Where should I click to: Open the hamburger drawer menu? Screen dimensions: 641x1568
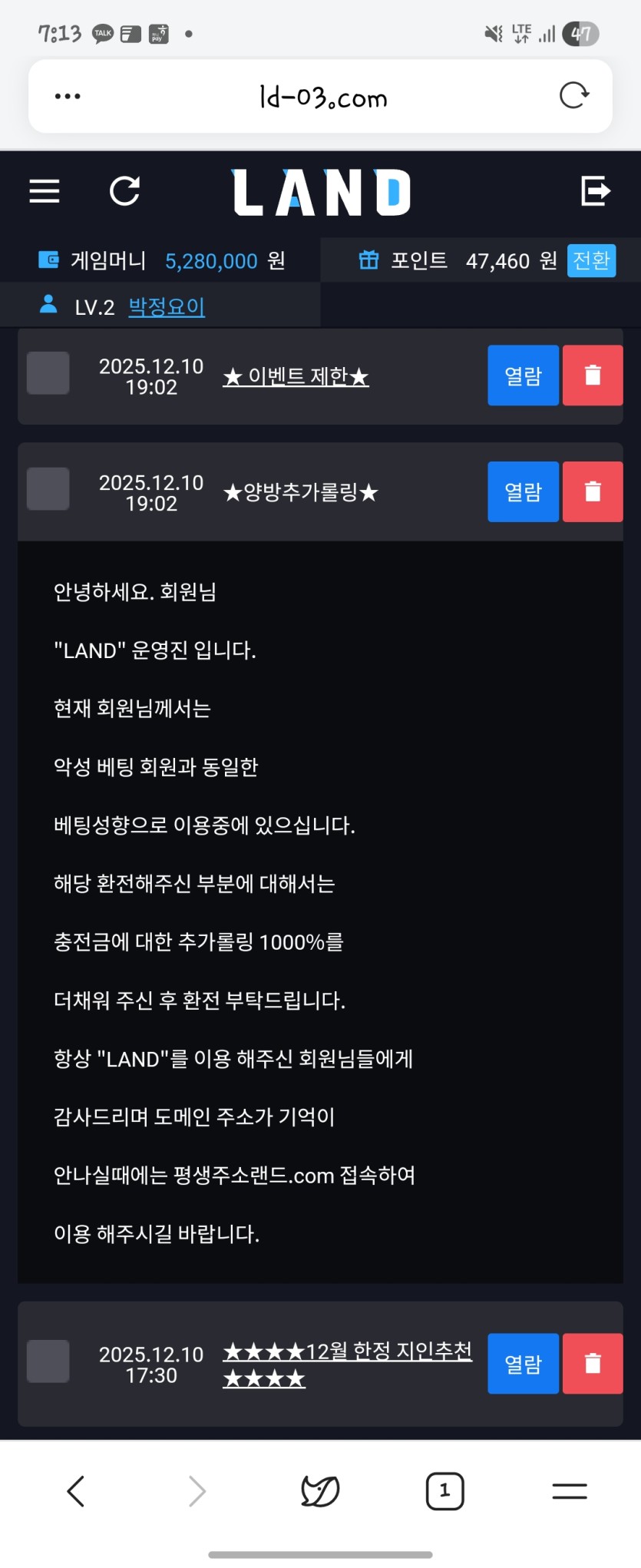[x=45, y=191]
